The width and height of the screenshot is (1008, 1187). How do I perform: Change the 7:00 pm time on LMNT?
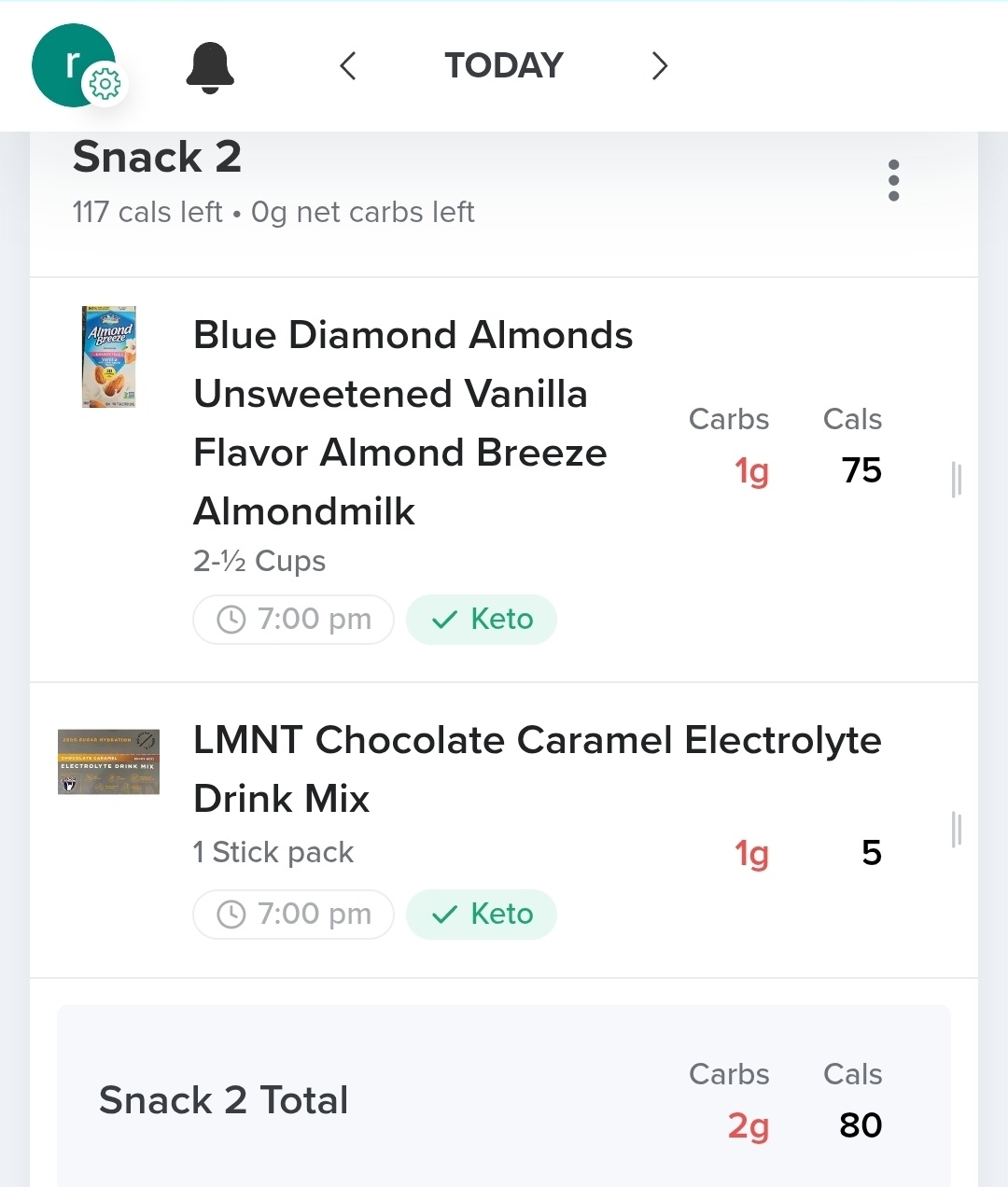pos(294,915)
